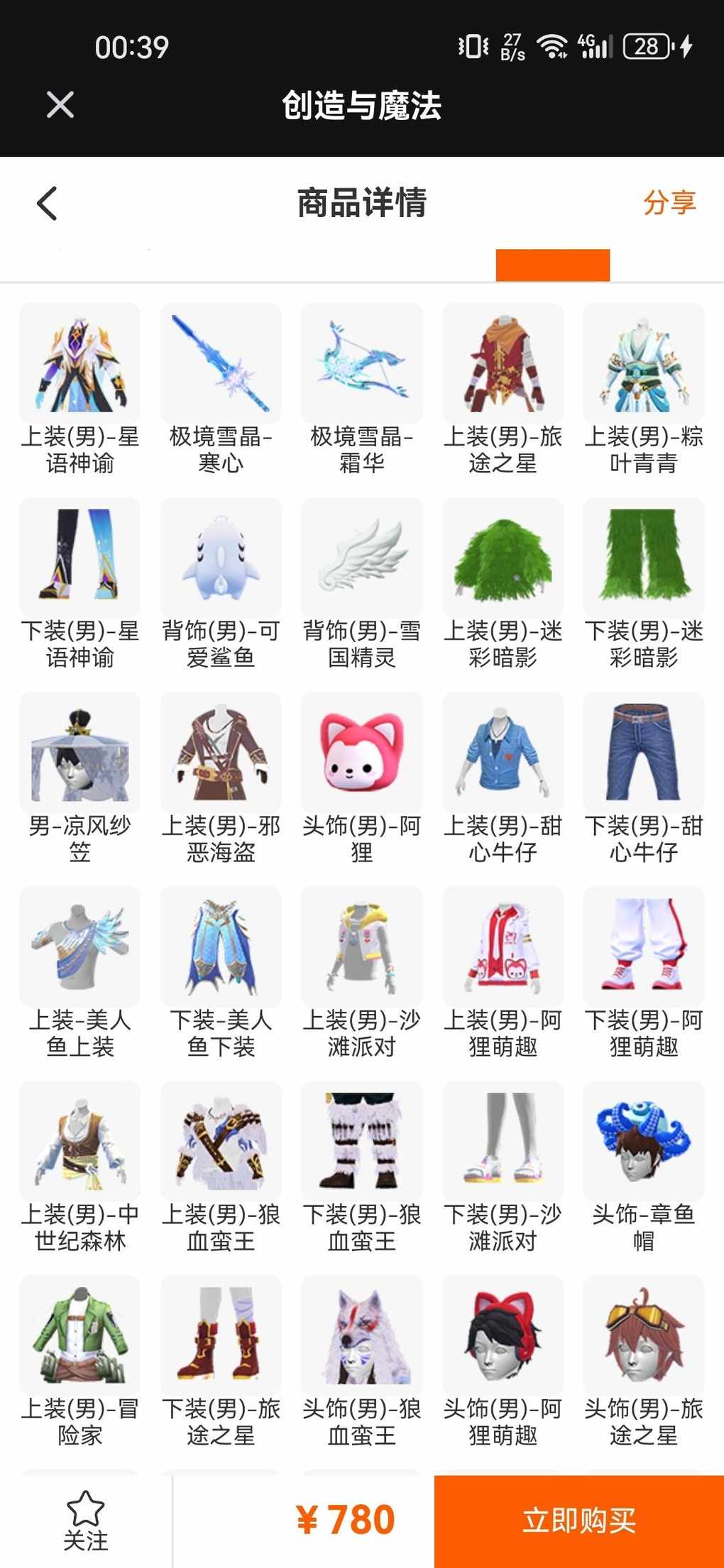Open the 极境雪晶-霜华 bow item
Image resolution: width=724 pixels, height=1568 pixels.
coord(362,390)
